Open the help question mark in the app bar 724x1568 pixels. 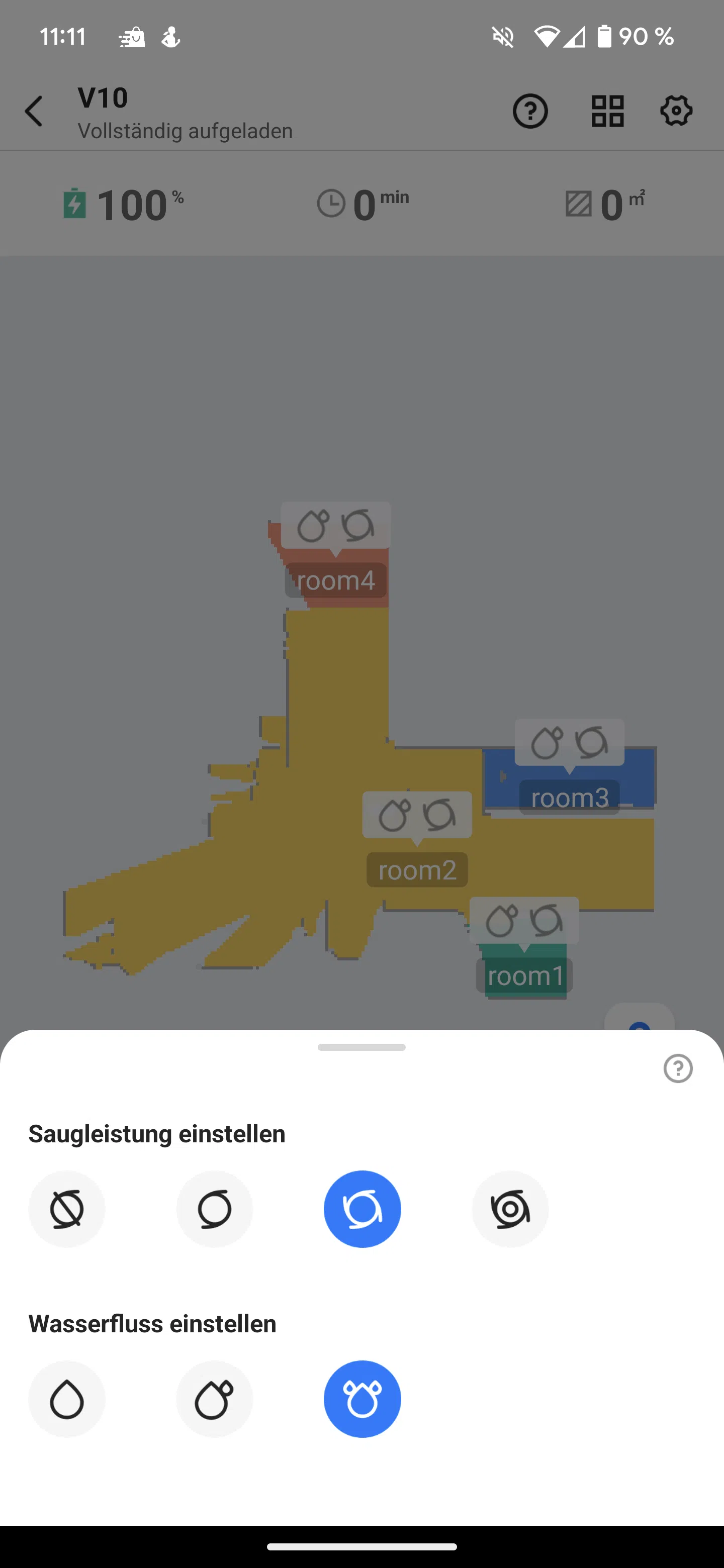point(530,112)
